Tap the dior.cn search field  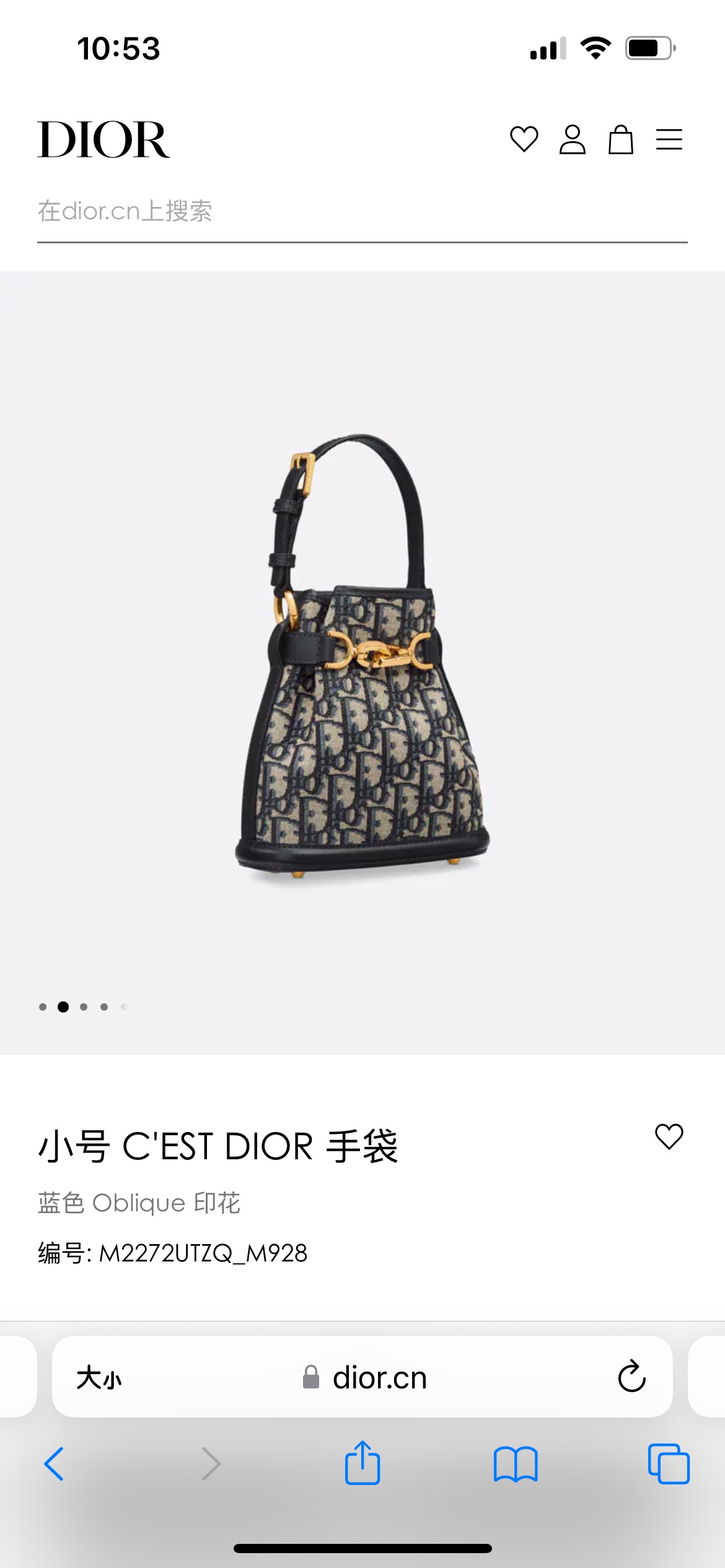pyautogui.click(x=362, y=212)
